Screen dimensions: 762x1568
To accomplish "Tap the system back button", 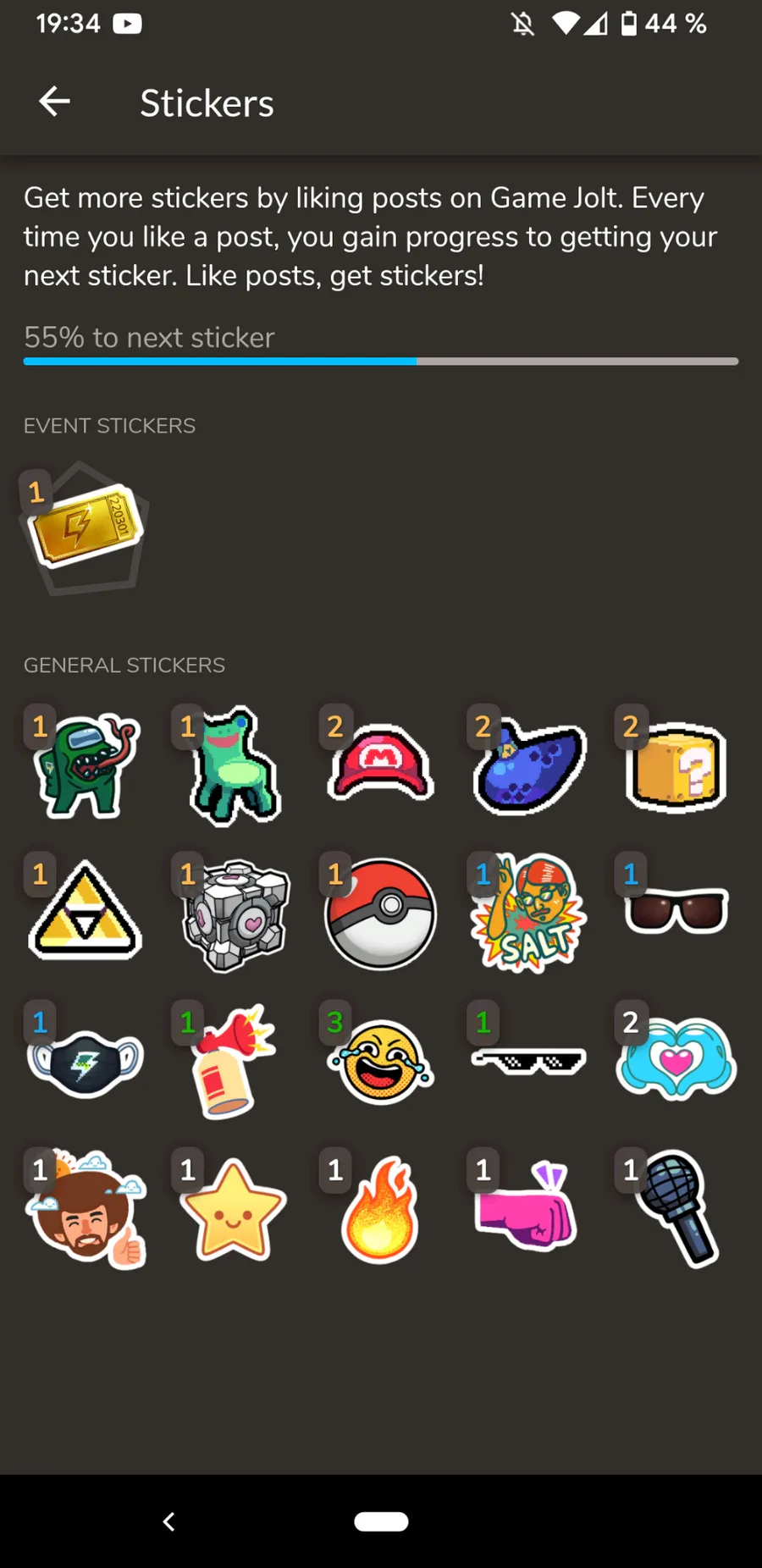I will 169,1521.
